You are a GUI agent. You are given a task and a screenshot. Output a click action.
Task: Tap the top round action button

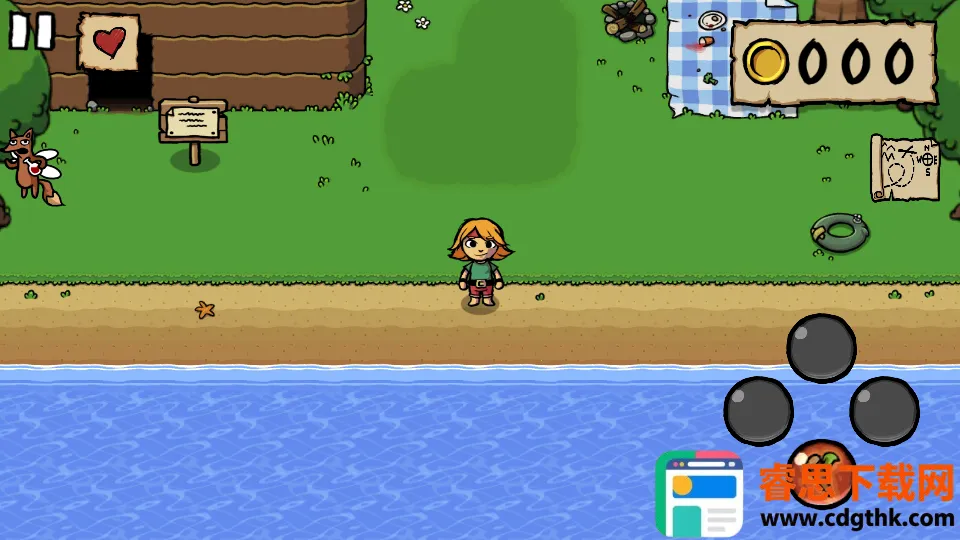[x=821, y=348]
